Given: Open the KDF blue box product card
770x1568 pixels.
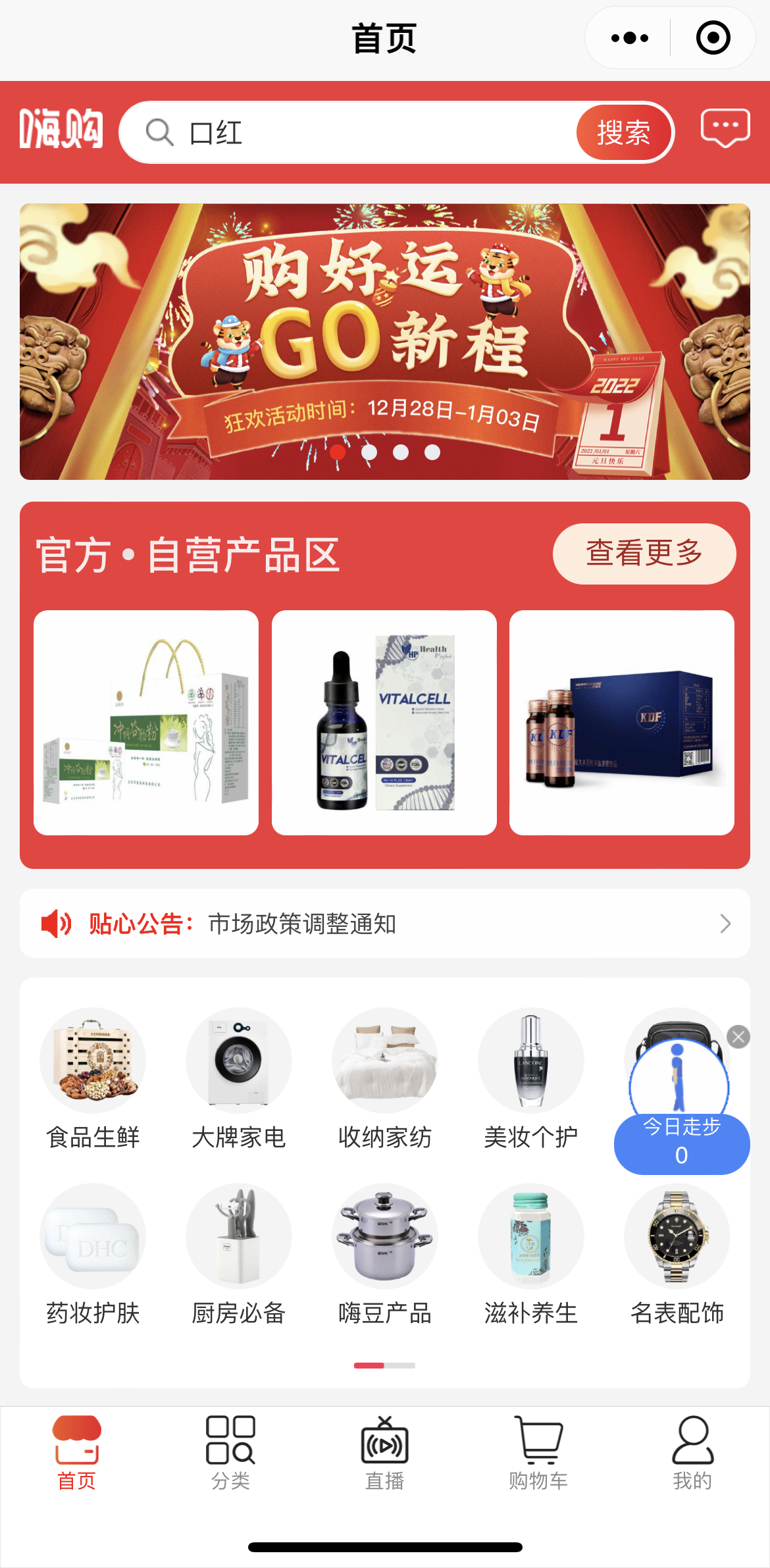Looking at the screenshot, I should (x=621, y=723).
